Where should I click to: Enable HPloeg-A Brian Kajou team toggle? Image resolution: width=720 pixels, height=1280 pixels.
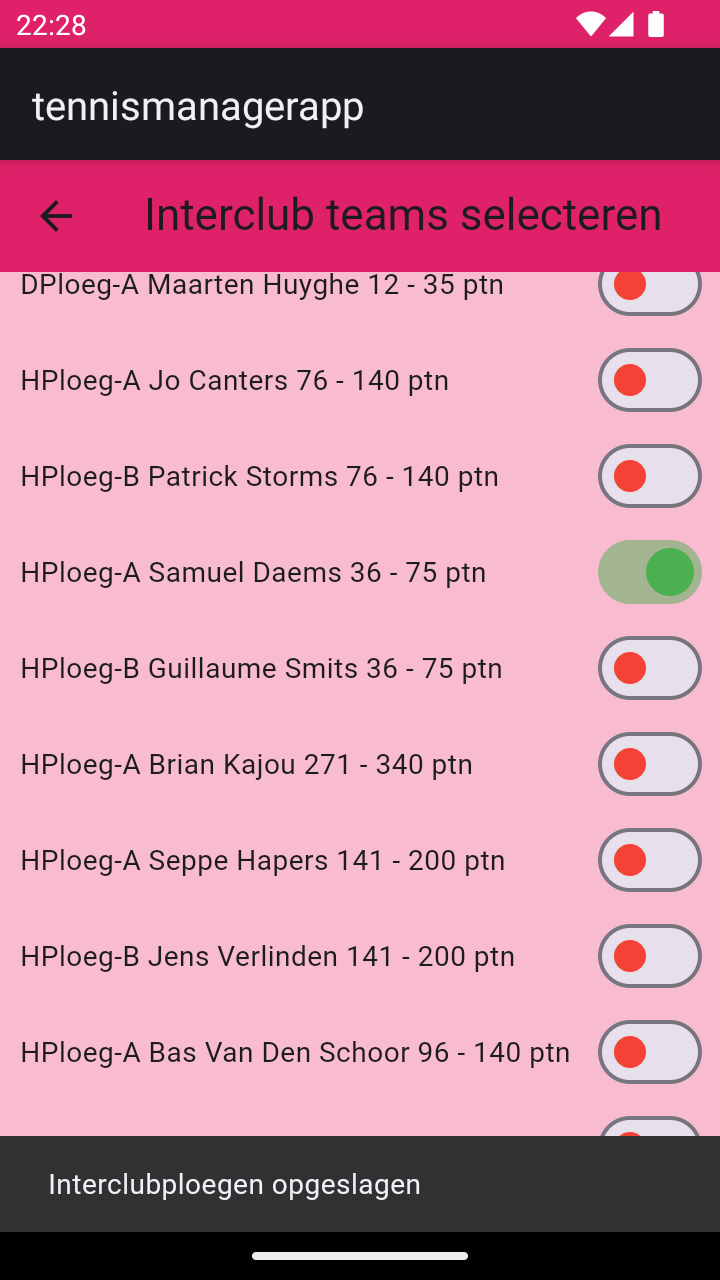649,764
